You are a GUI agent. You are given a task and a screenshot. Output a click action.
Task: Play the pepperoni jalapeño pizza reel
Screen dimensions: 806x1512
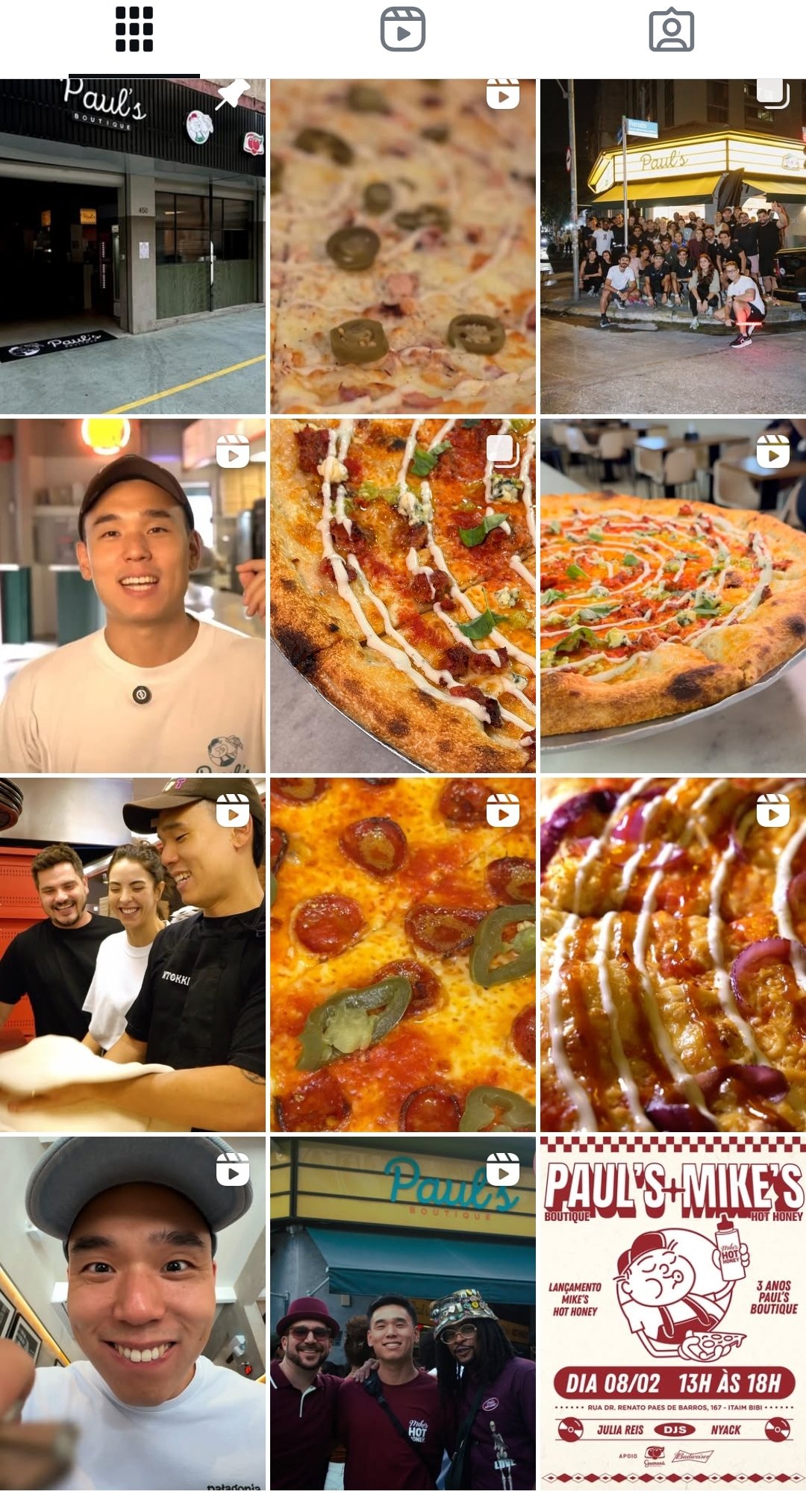403,955
